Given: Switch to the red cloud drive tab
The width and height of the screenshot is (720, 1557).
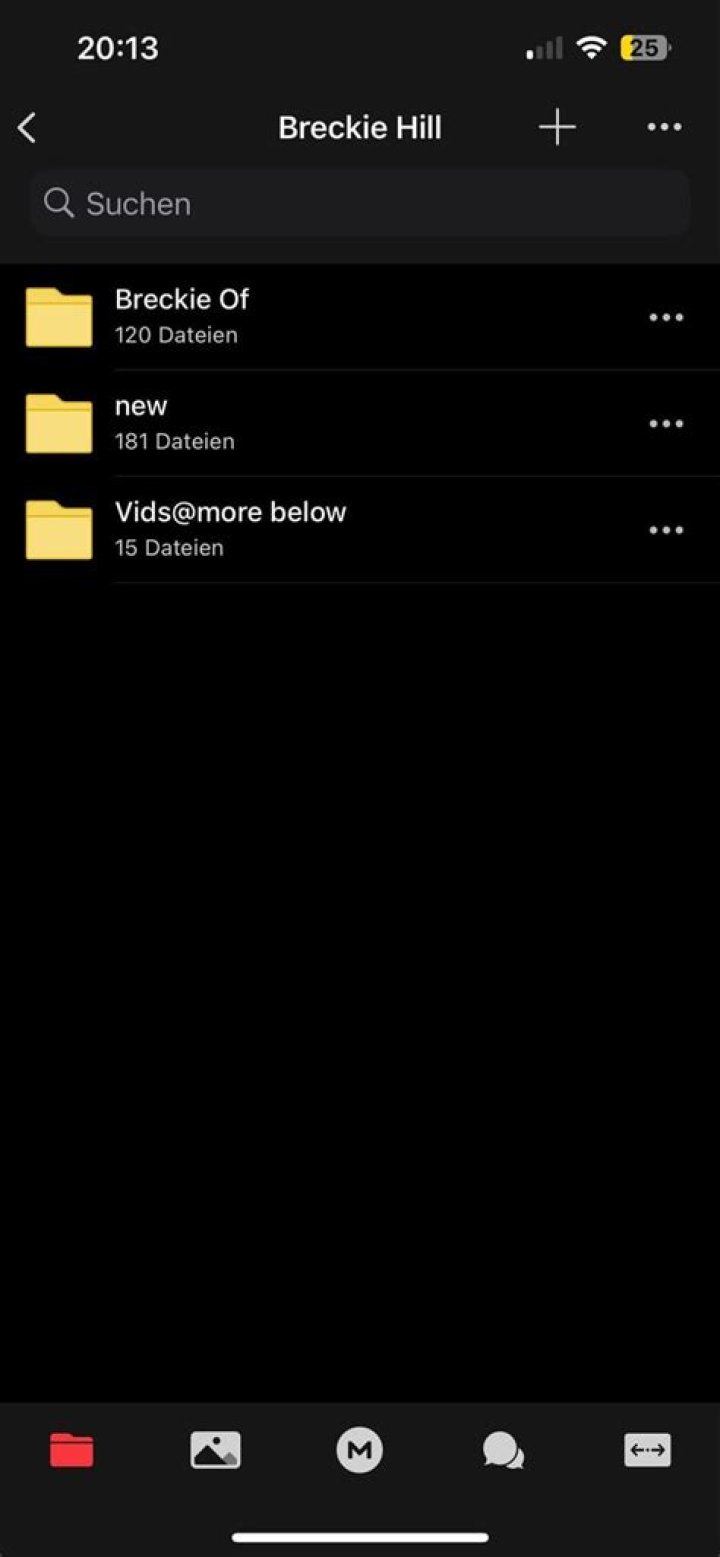Looking at the screenshot, I should pyautogui.click(x=72, y=1450).
